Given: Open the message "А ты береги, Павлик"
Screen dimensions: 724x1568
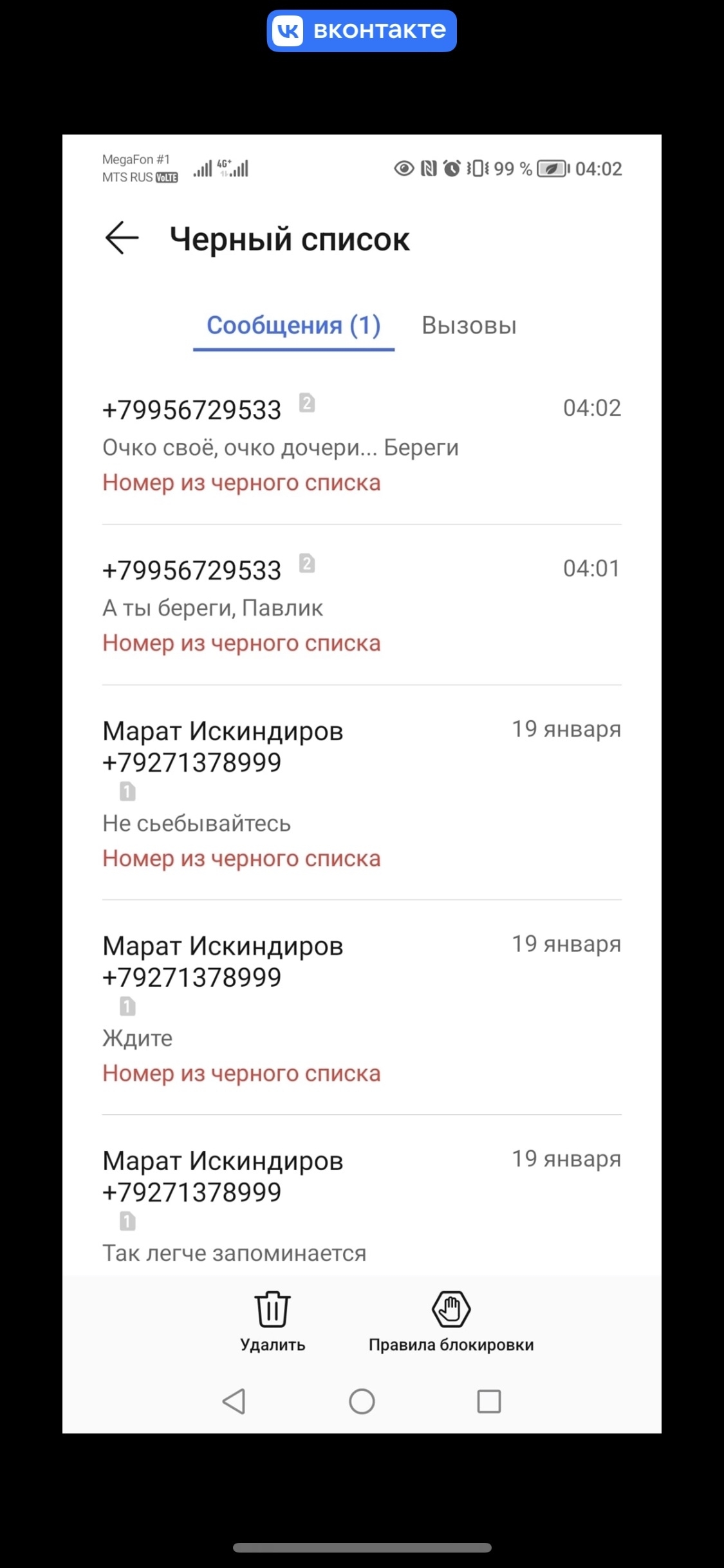Looking at the screenshot, I should pos(360,606).
